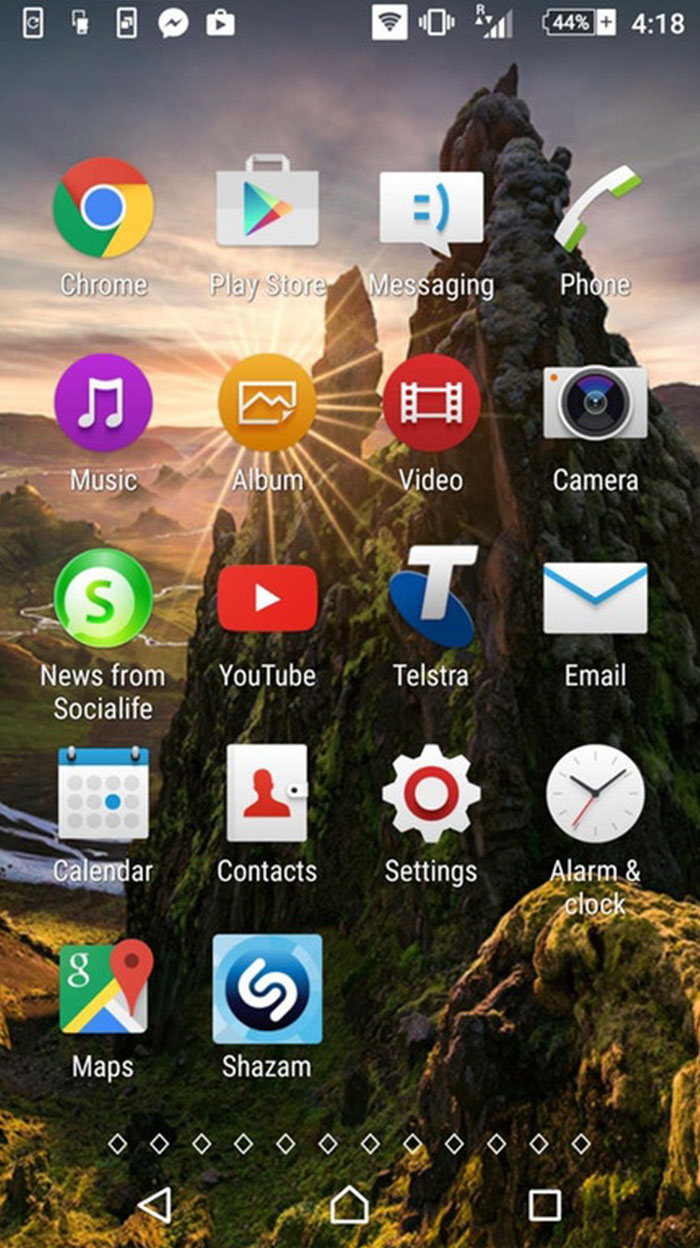Open News from Socialife
This screenshot has width=700, height=1248.
(103, 598)
